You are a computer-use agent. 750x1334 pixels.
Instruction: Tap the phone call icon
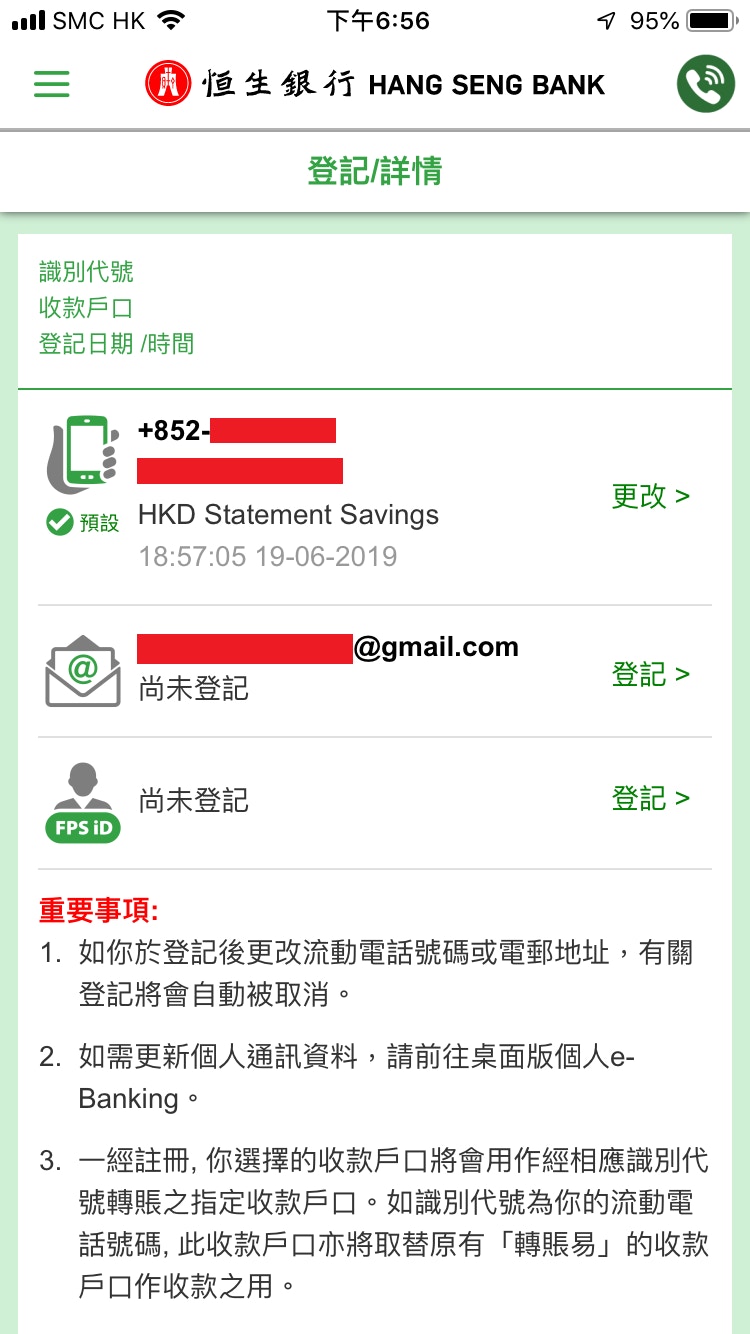[705, 84]
